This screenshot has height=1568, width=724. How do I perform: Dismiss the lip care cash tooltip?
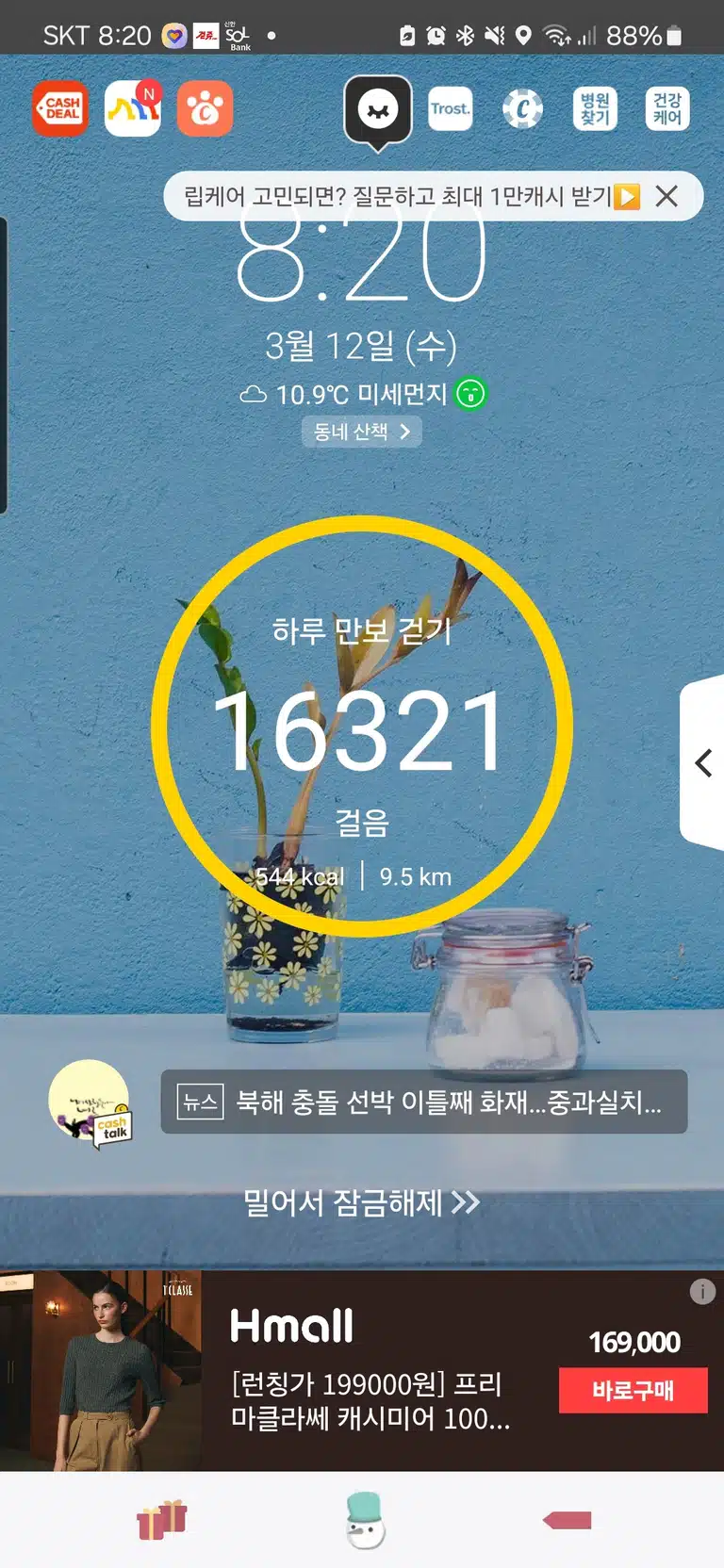[x=666, y=196]
